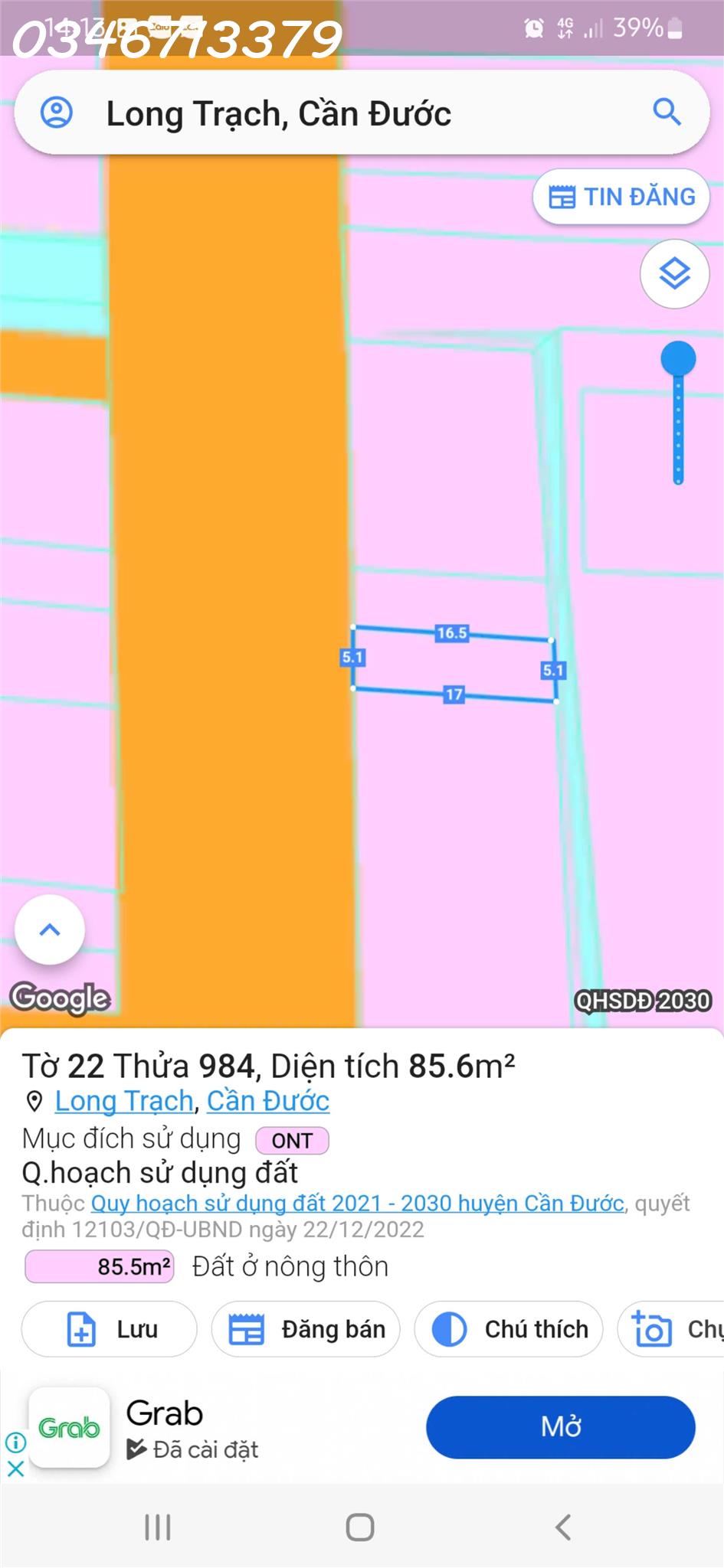Open the map layers button
The height and width of the screenshot is (1568, 724).
click(x=674, y=273)
